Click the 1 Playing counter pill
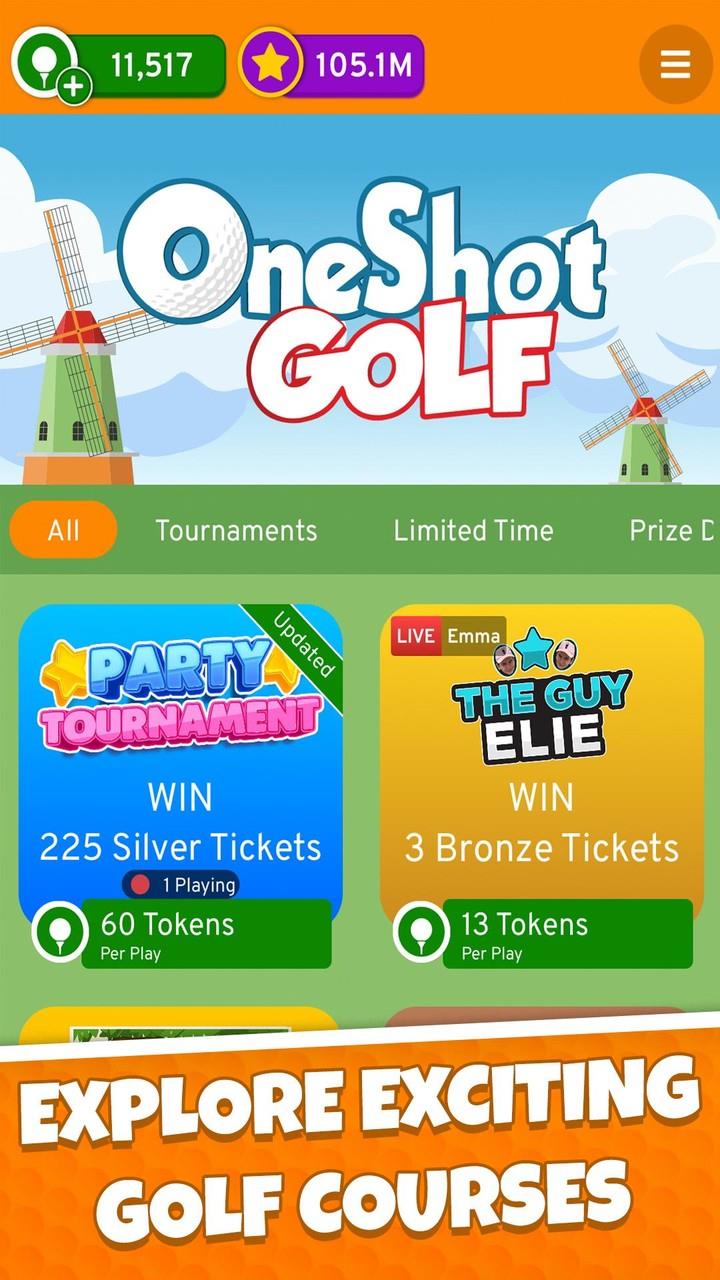The image size is (720, 1280). click(x=180, y=884)
